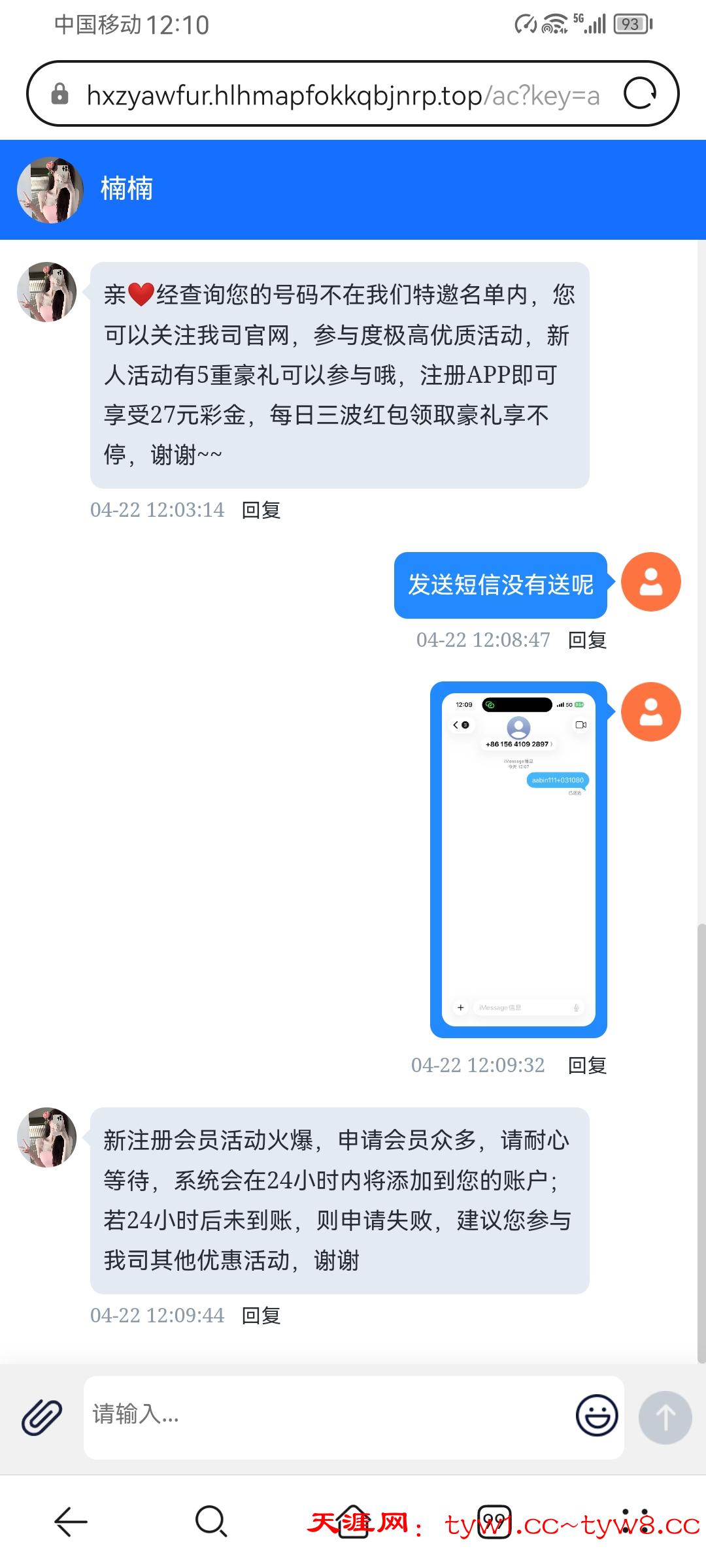Focus the 请输入 message input field
The width and height of the screenshot is (706, 1568).
coord(327,1415)
